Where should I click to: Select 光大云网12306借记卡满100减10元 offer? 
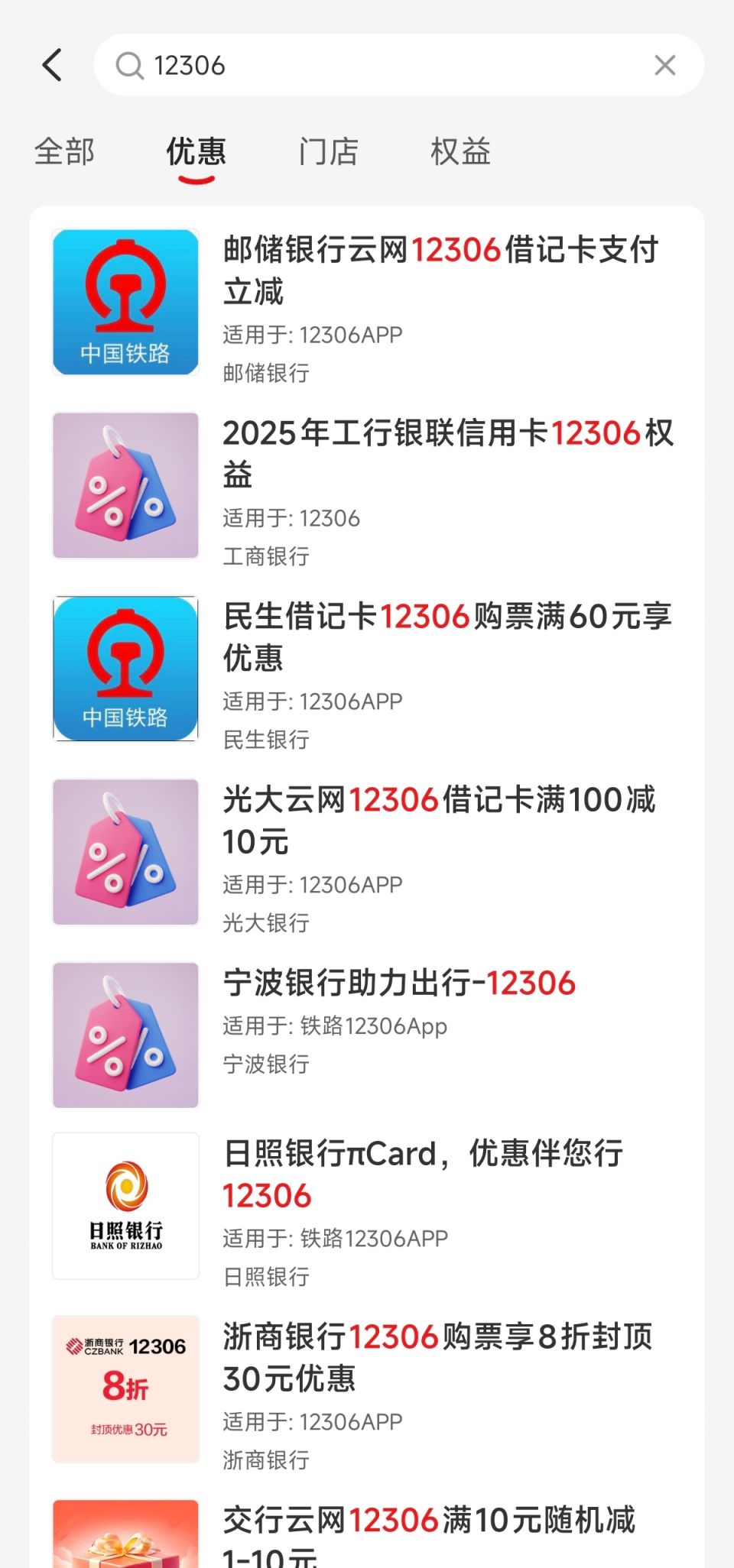click(440, 820)
